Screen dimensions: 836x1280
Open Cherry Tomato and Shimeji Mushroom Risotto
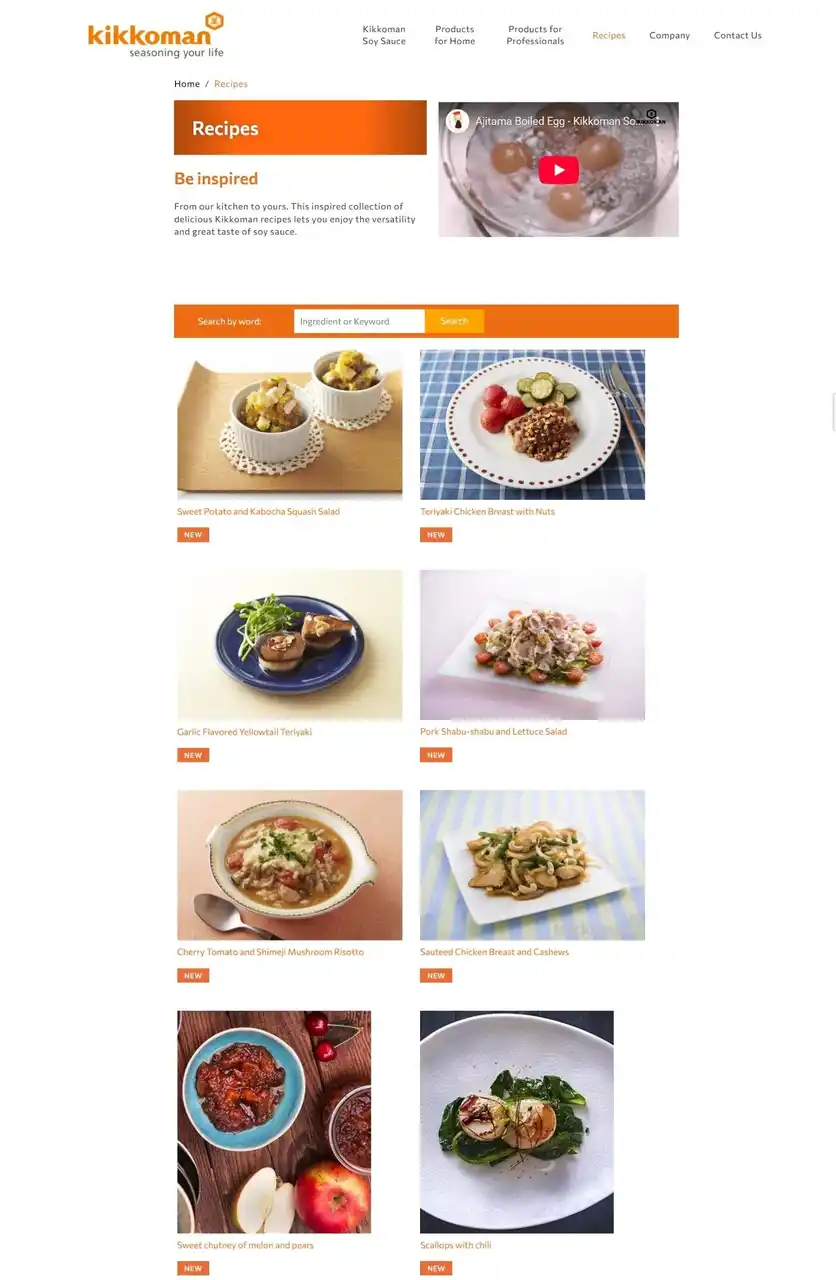tap(270, 952)
